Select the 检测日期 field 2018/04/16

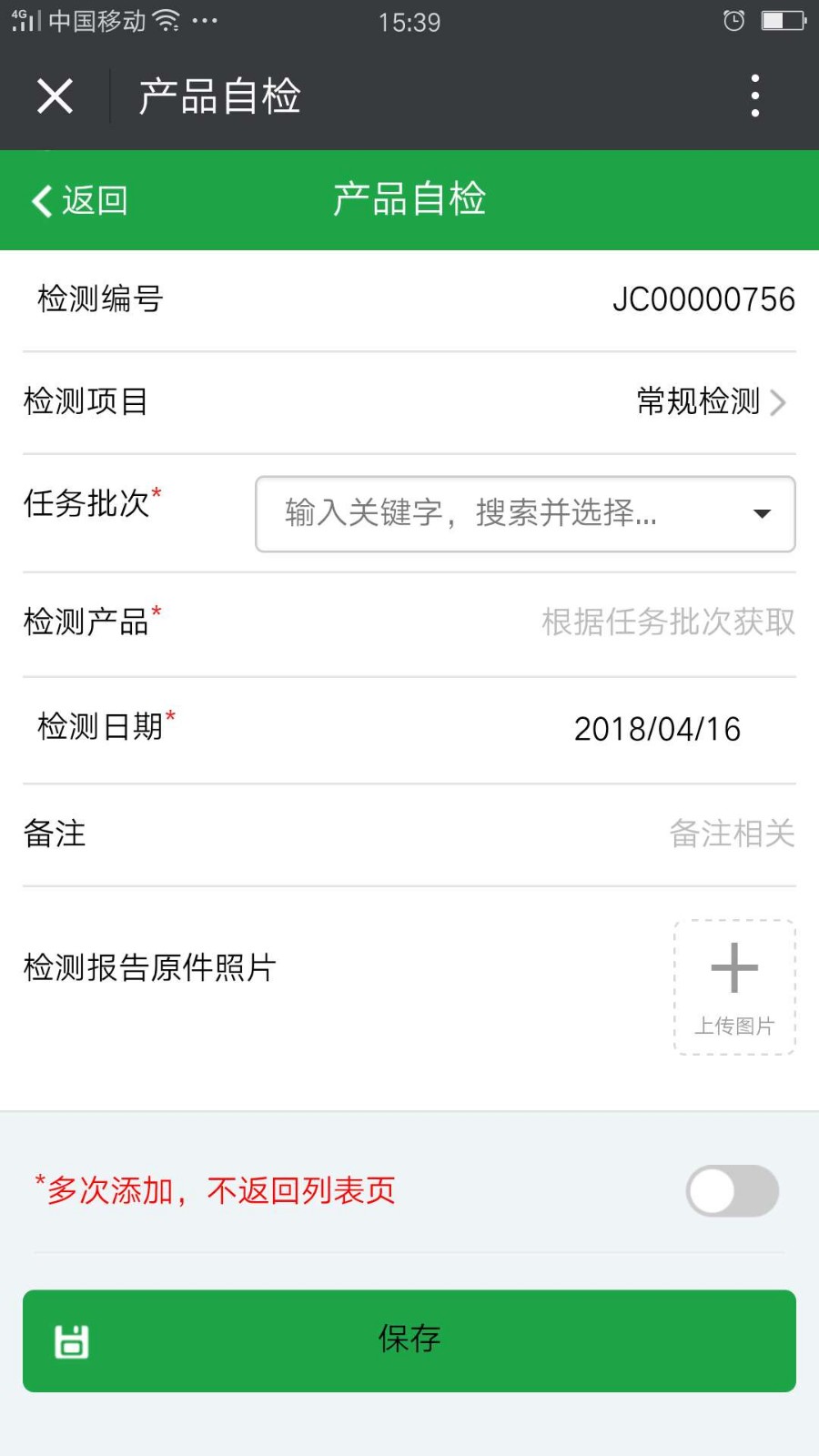click(657, 729)
